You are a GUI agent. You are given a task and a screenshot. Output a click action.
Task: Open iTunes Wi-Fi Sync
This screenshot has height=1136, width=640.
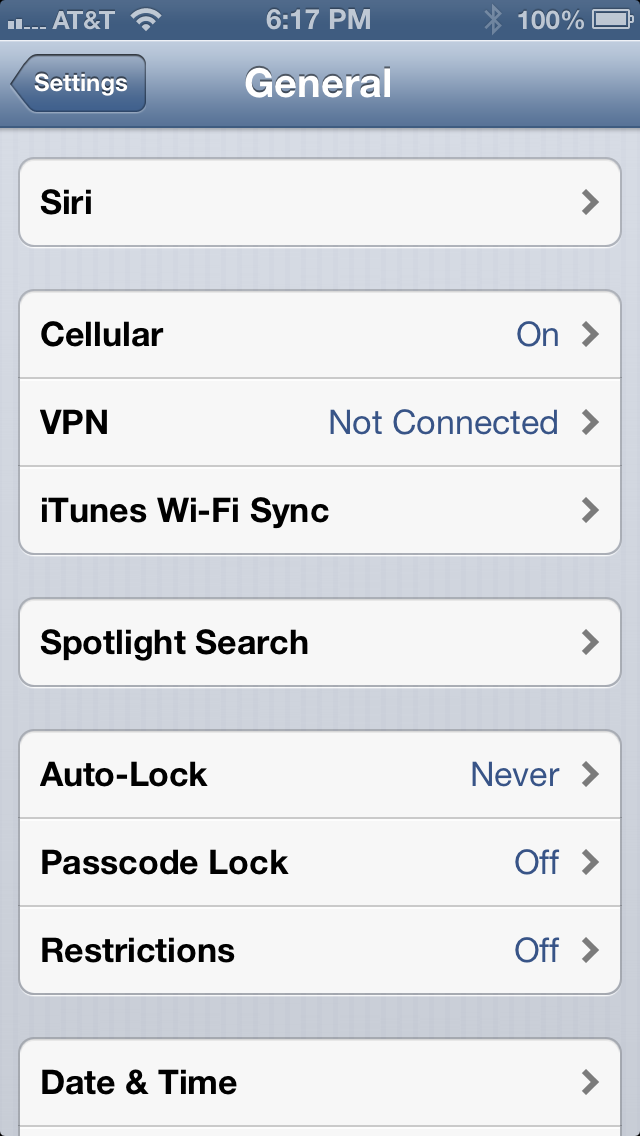click(320, 511)
